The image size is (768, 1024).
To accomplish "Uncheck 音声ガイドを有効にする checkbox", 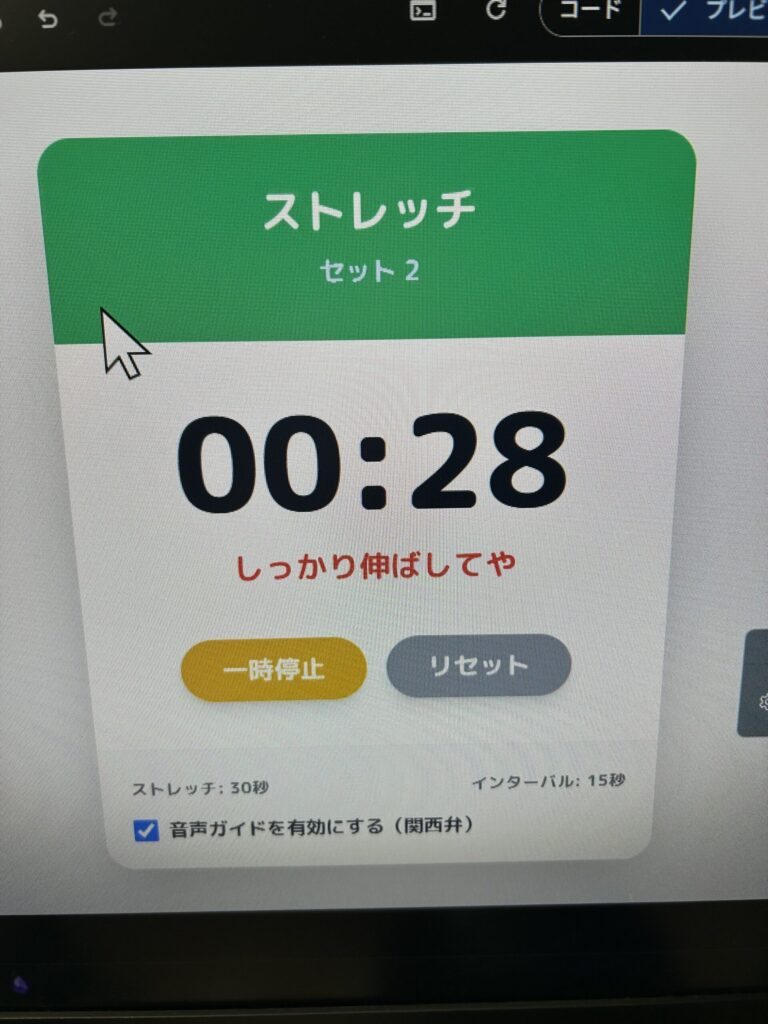I will point(146,830).
